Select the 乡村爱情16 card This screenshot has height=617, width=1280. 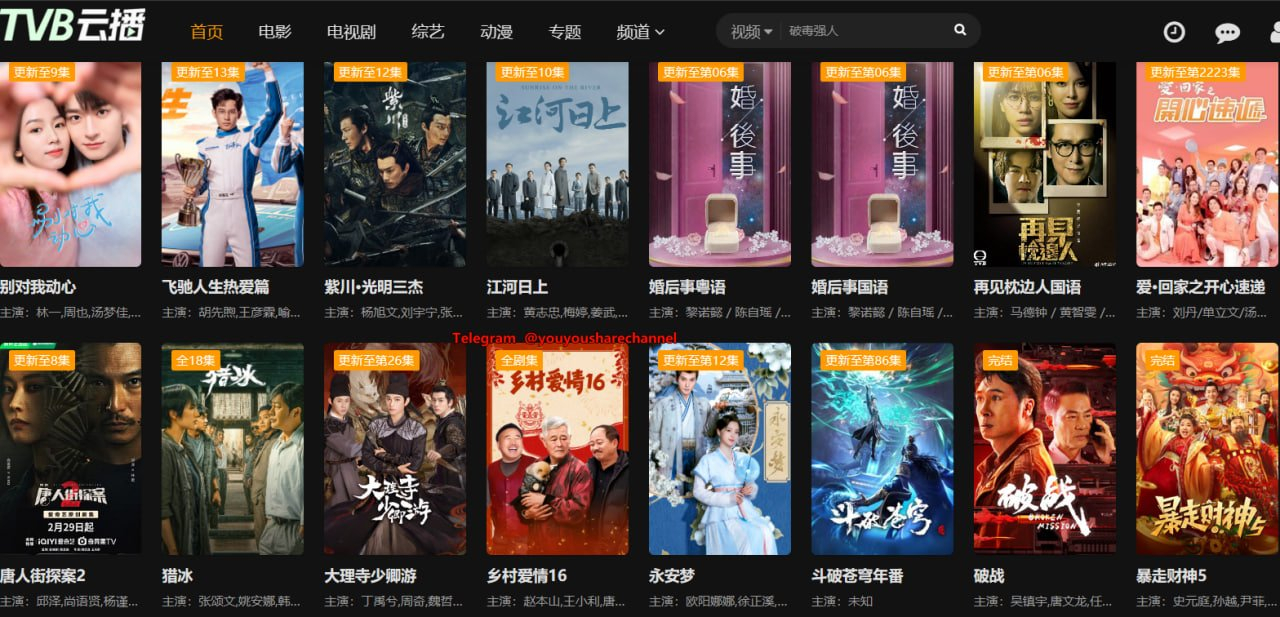[557, 449]
